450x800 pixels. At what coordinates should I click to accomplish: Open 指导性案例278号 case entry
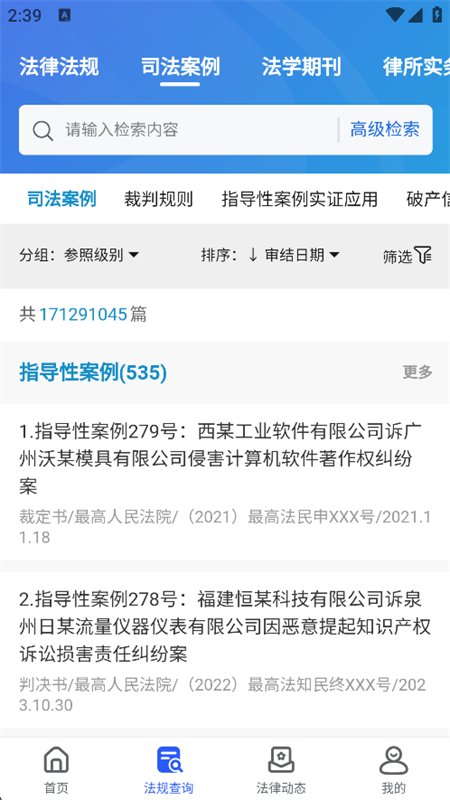[x=225, y=650]
